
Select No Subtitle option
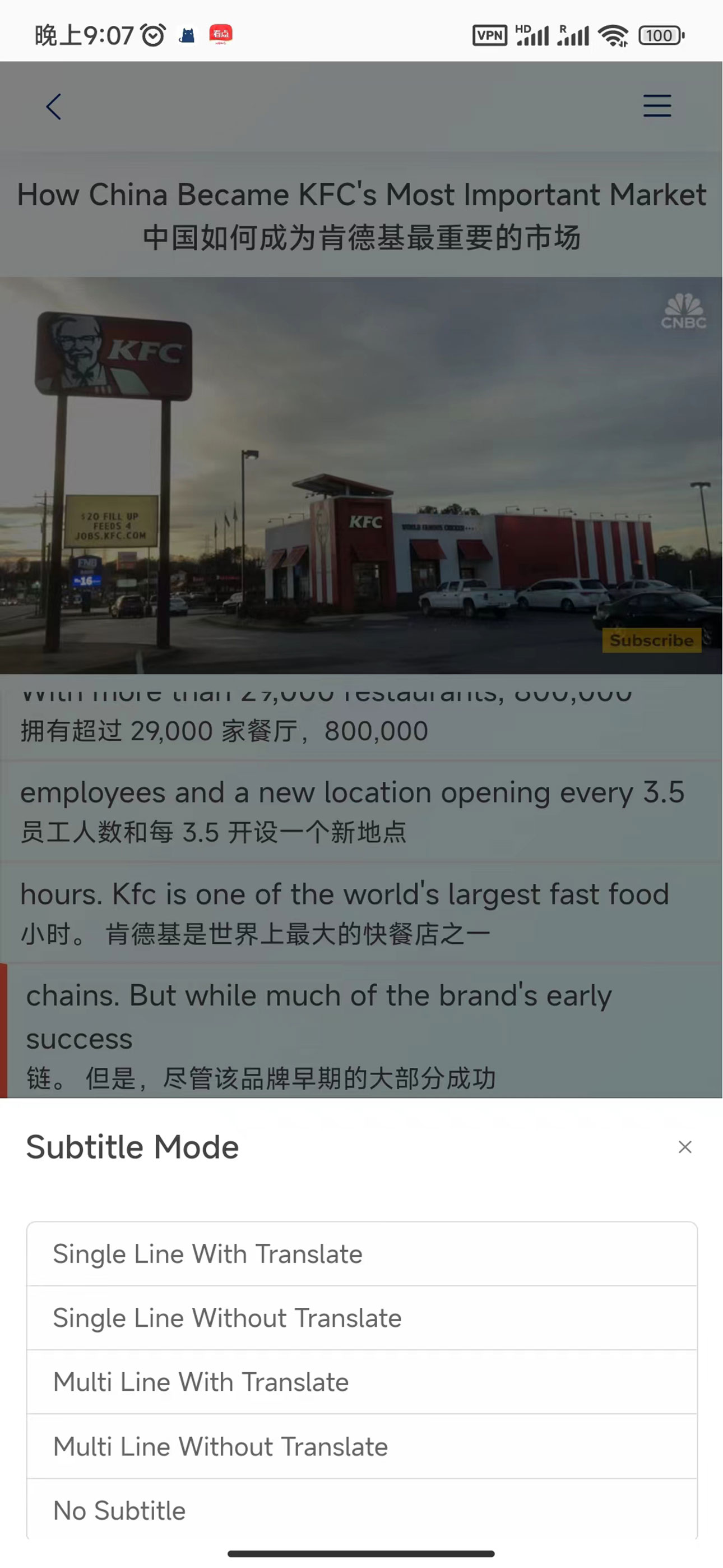(x=361, y=1511)
